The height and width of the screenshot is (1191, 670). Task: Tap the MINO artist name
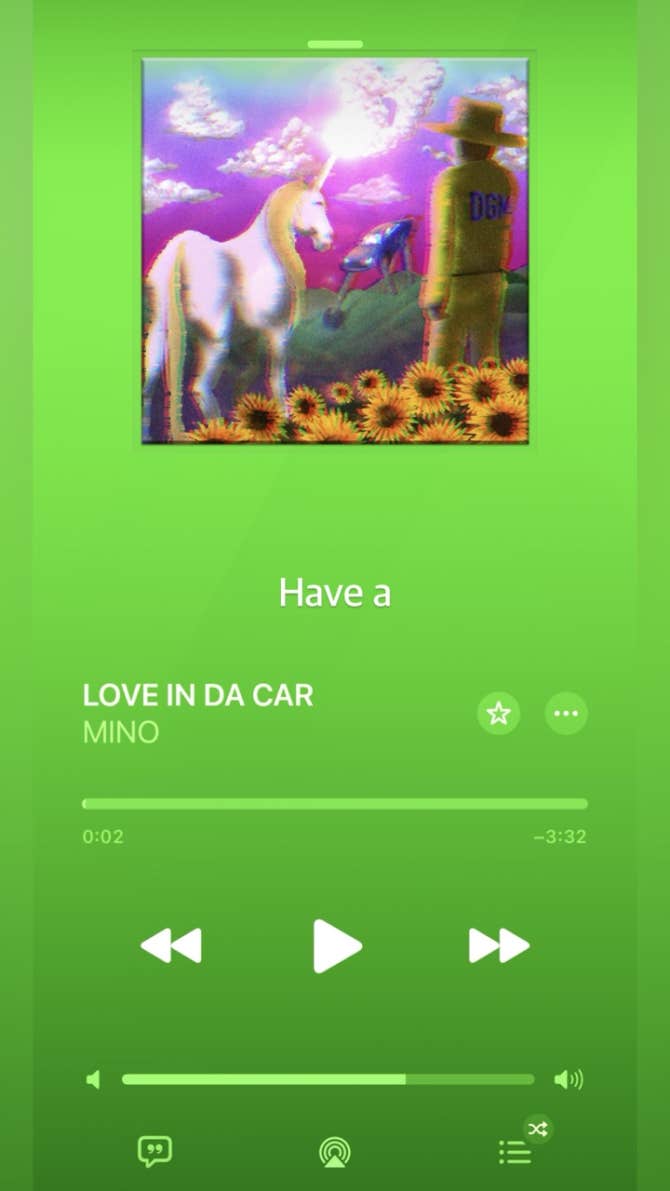121,733
